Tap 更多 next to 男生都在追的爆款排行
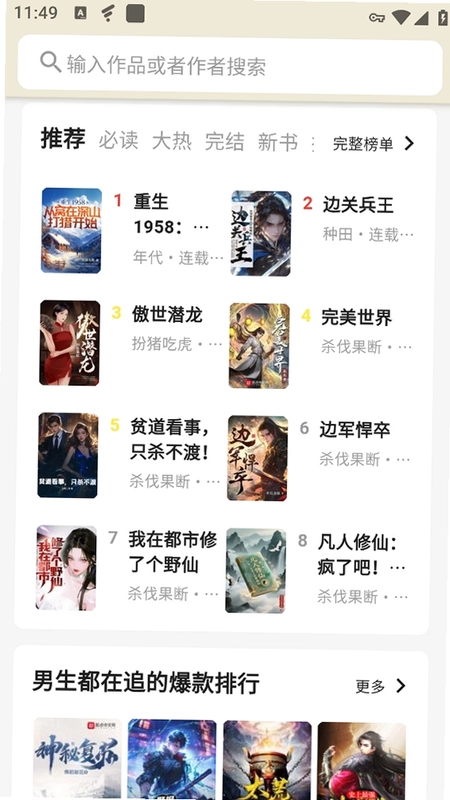Image resolution: width=450 pixels, height=800 pixels. pos(381,686)
